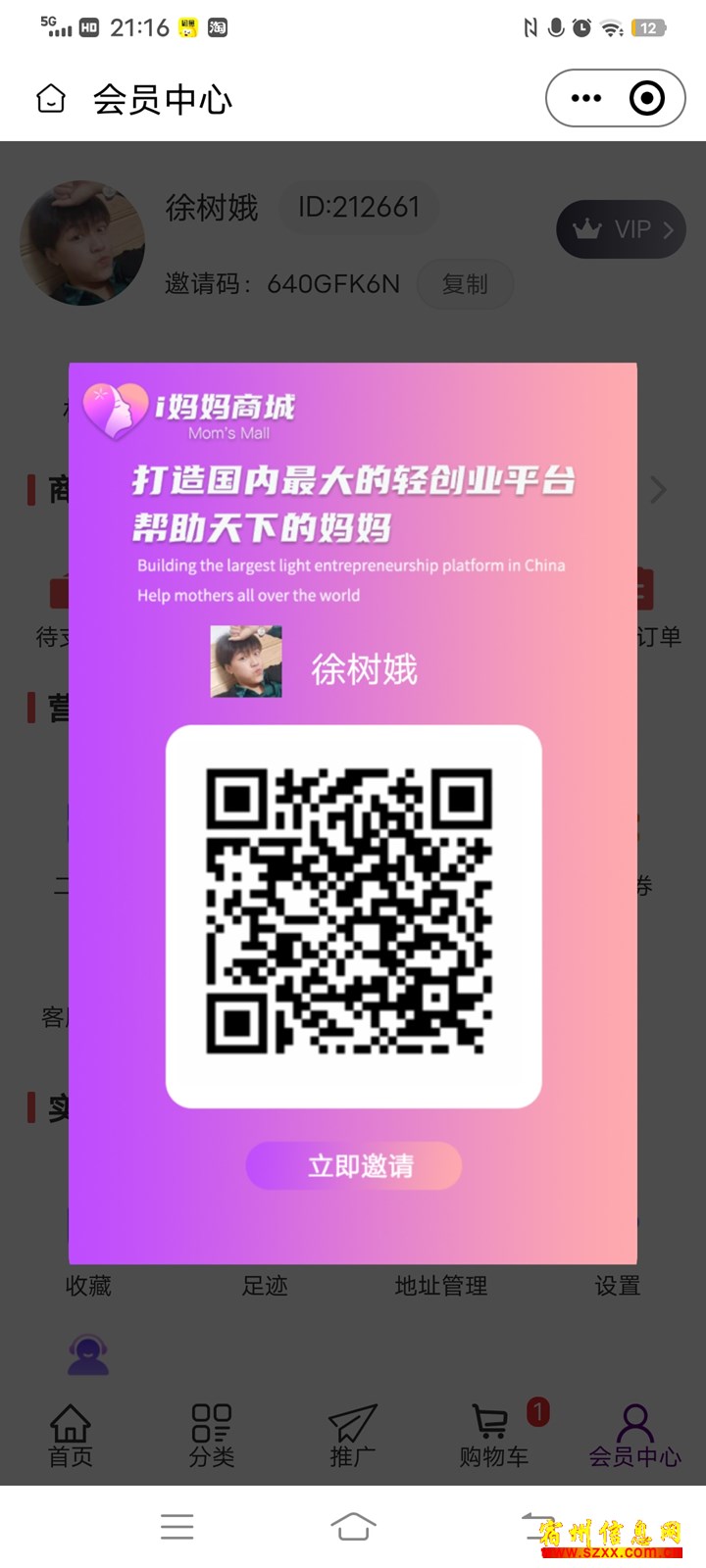Viewport: 706px width, 1568px height.
Task: Open 设置 settings
Action: (617, 1284)
